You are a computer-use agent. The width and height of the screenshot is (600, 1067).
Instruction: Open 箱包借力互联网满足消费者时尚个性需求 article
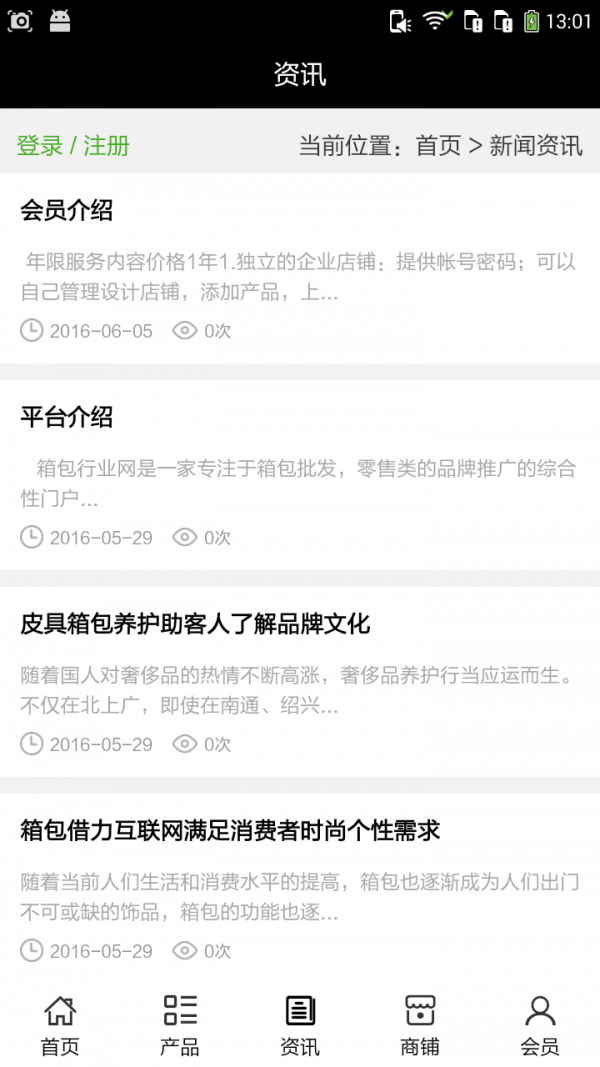click(230, 831)
